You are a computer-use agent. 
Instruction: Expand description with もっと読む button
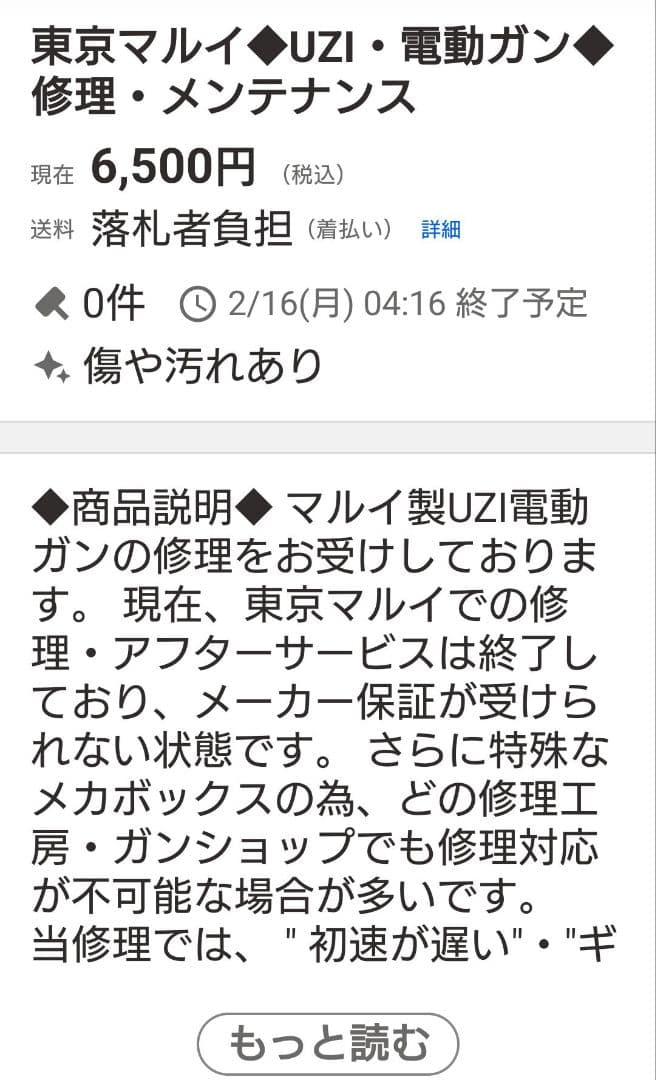pyautogui.click(x=328, y=1044)
